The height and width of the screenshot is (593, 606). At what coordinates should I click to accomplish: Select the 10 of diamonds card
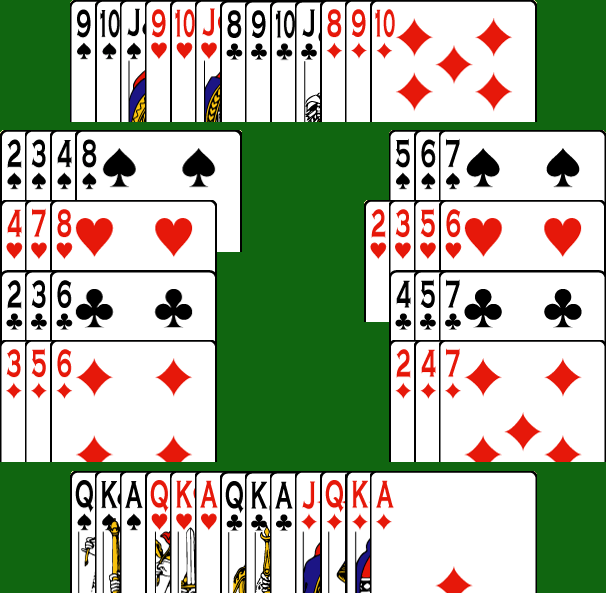[453, 62]
